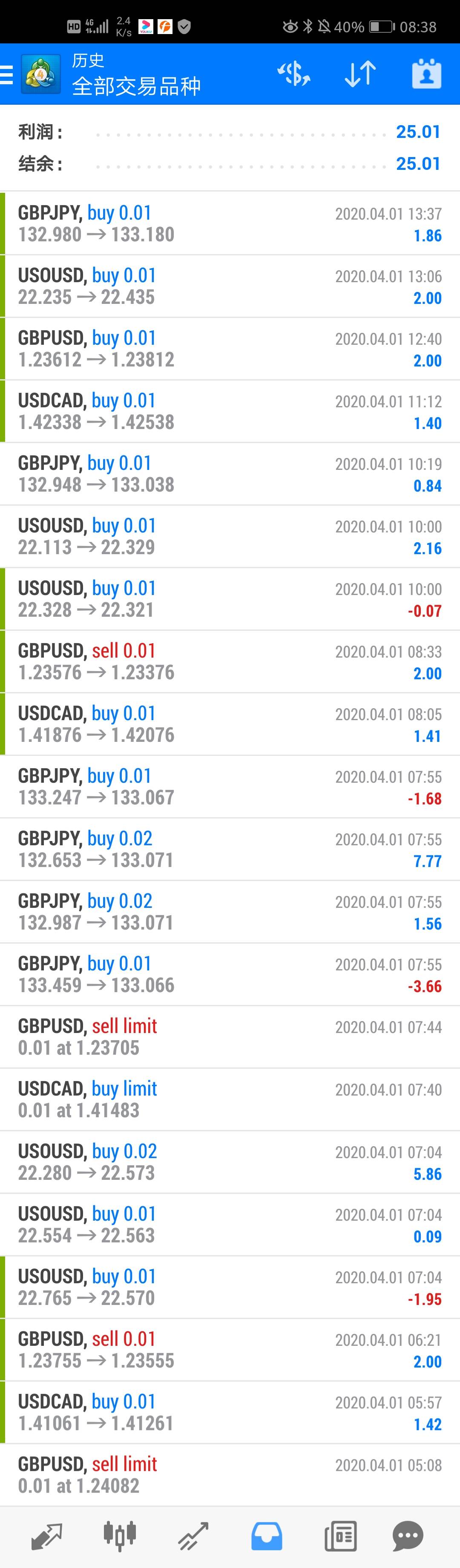Switch to the Quotes tab
This screenshot has height=1568, width=460.
pos(46,1536)
